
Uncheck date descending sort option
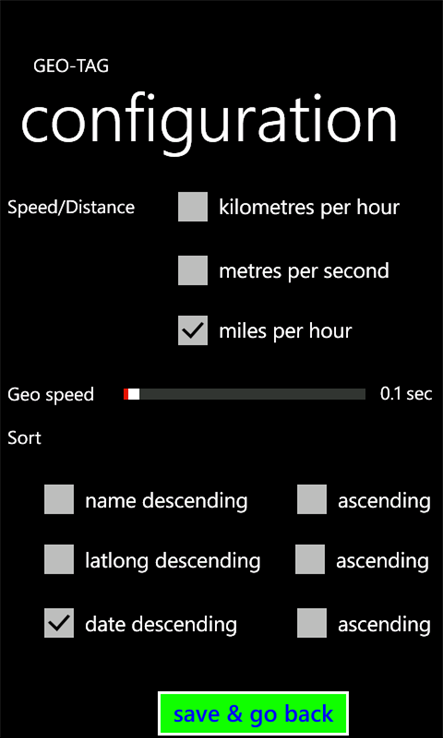59,623
